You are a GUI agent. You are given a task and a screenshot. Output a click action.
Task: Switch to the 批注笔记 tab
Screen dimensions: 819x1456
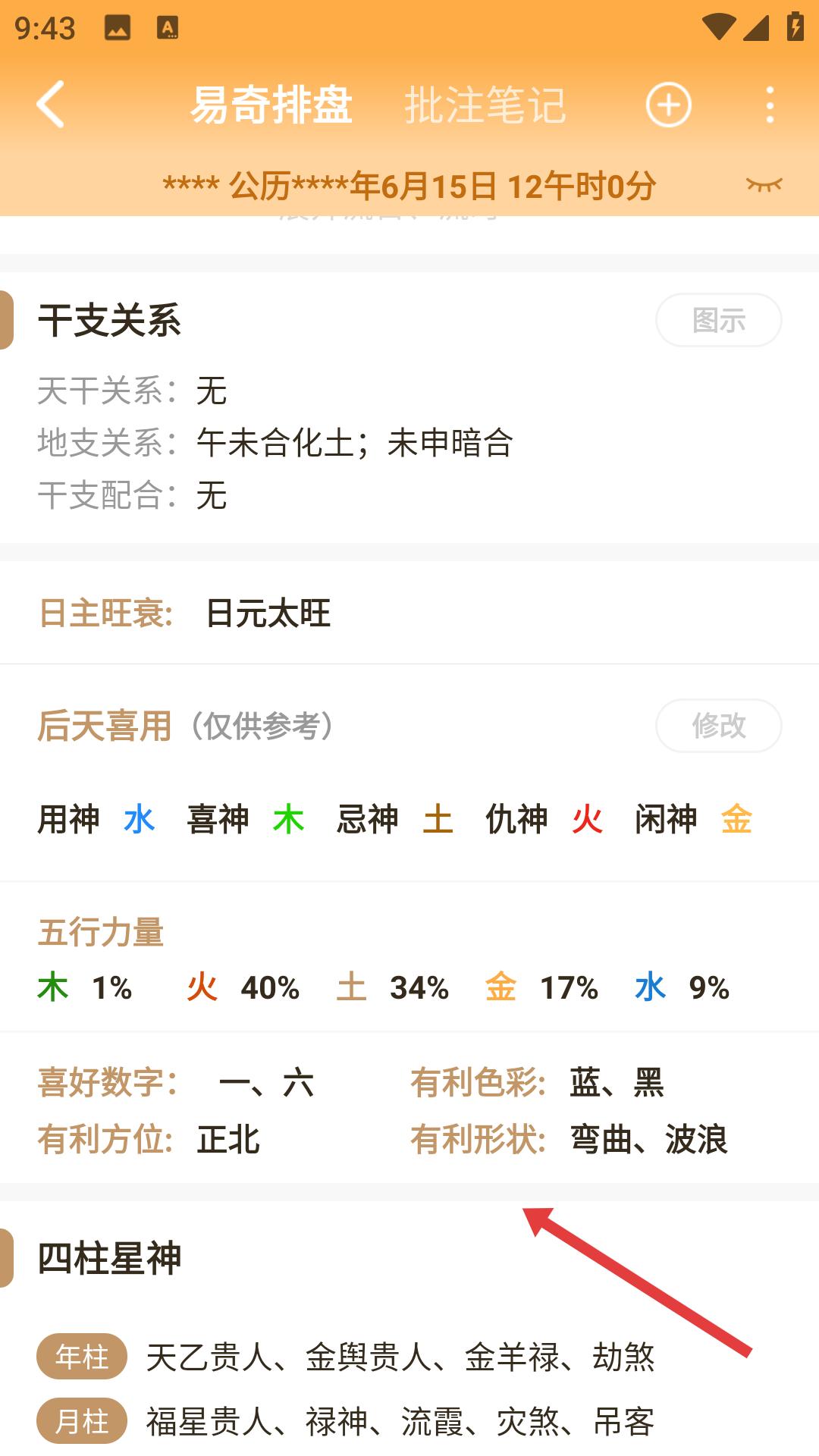click(x=485, y=105)
